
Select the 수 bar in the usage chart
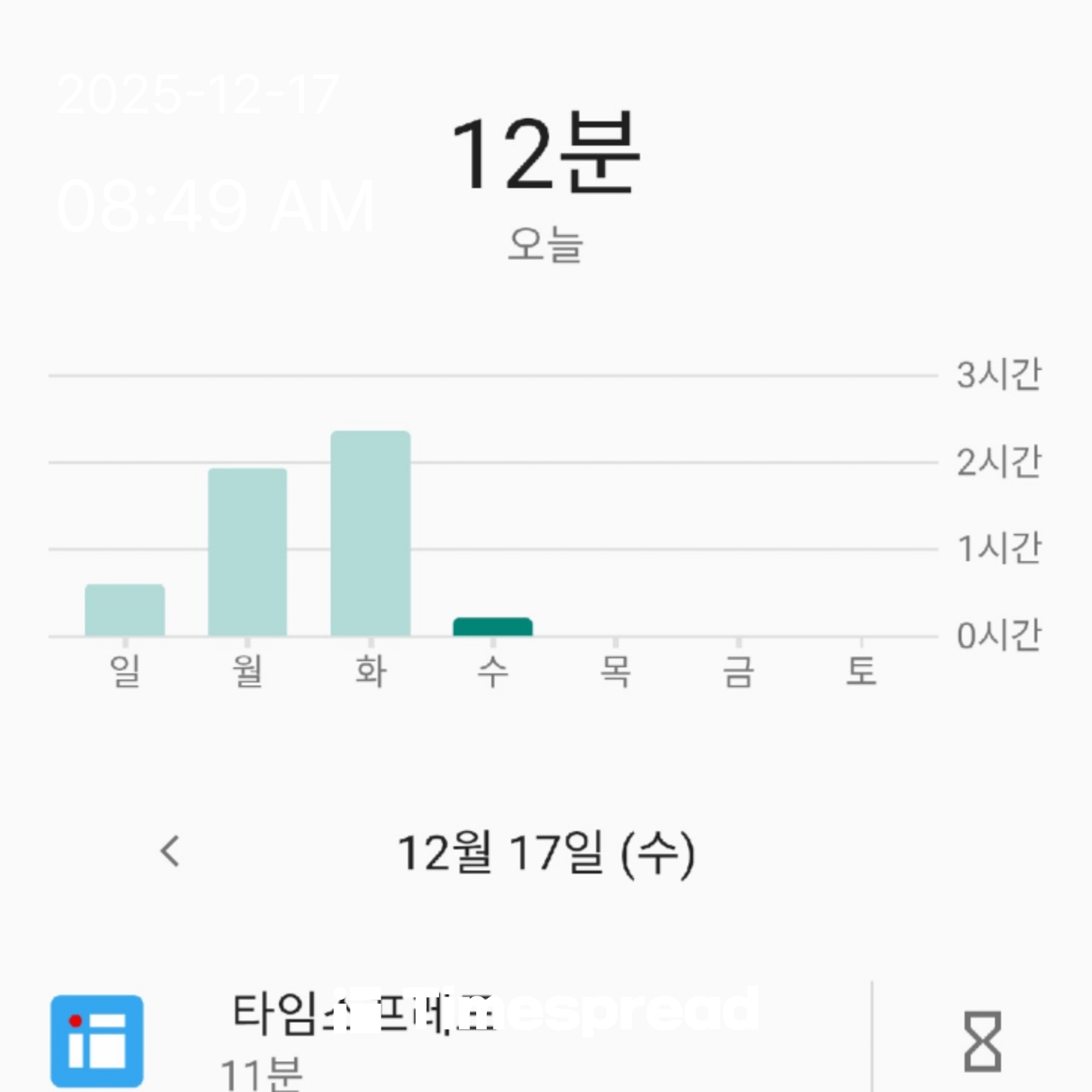[493, 626]
